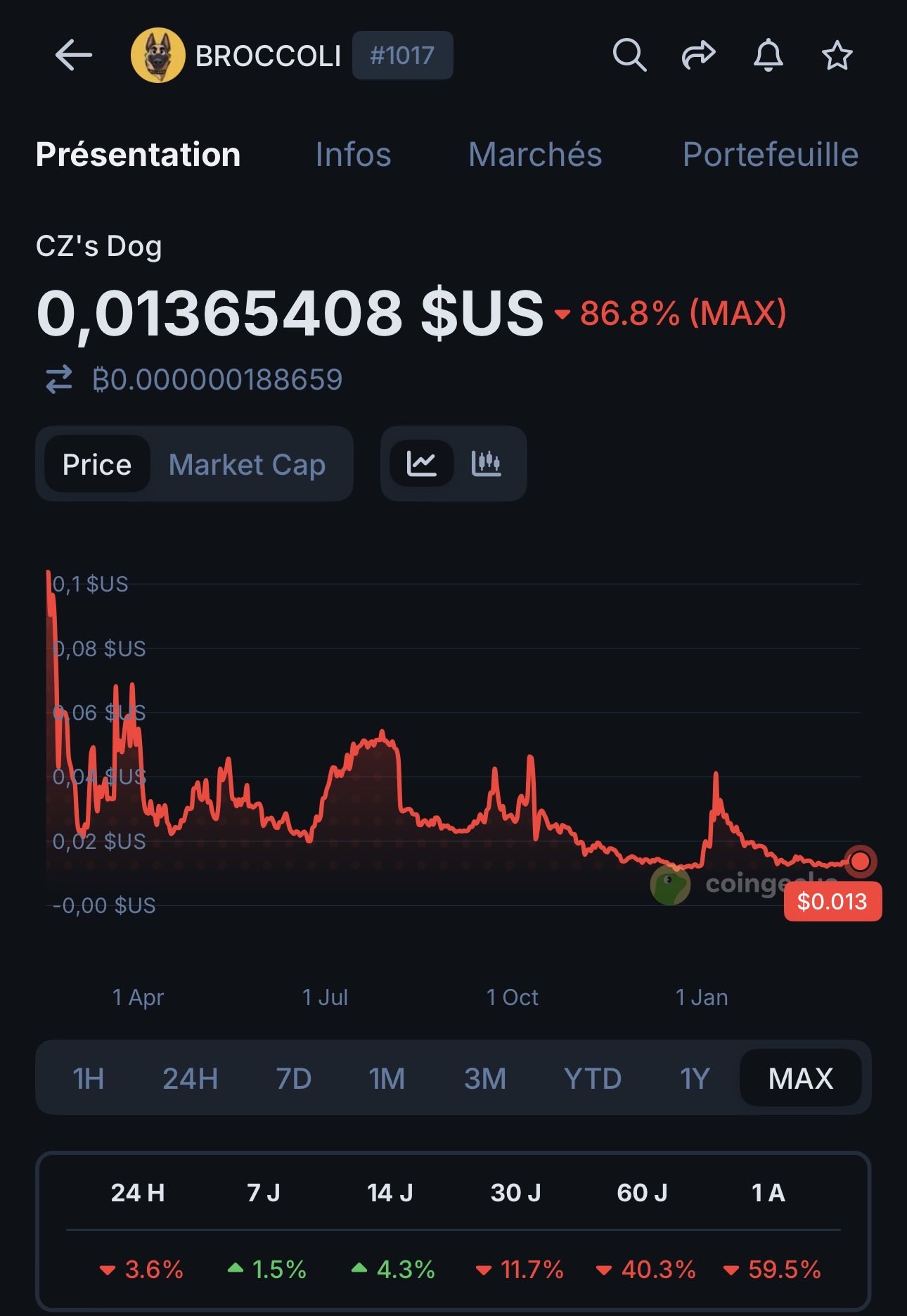Show the Market Cap chart
This screenshot has height=1316, width=907.
click(x=247, y=464)
